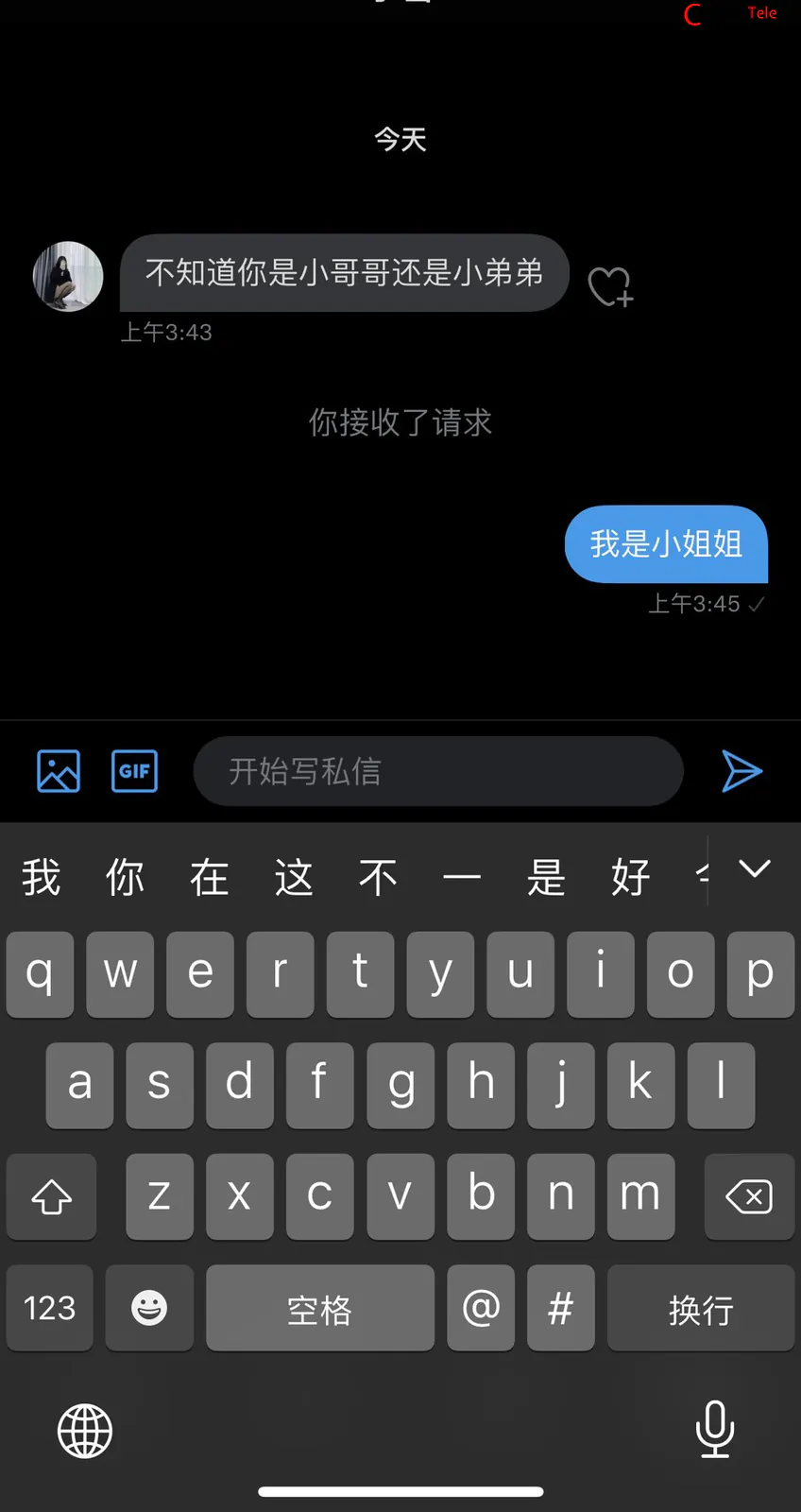Open the sender's profile avatar
801x1512 pixels.
click(x=68, y=276)
